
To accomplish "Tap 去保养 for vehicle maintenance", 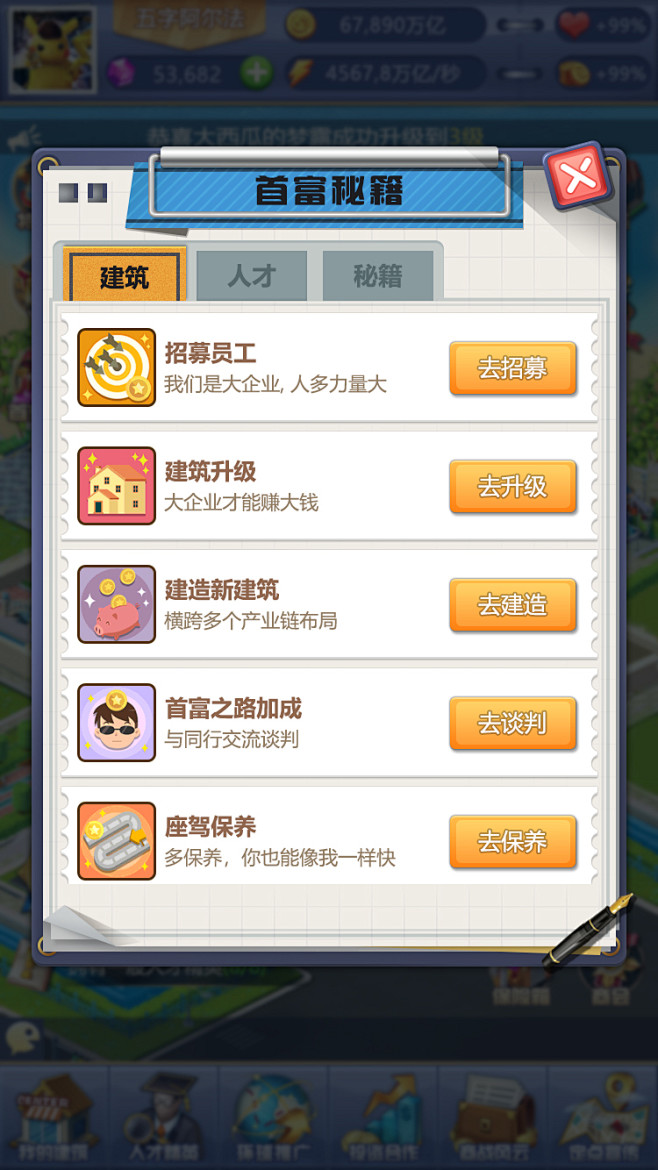I will (512, 841).
